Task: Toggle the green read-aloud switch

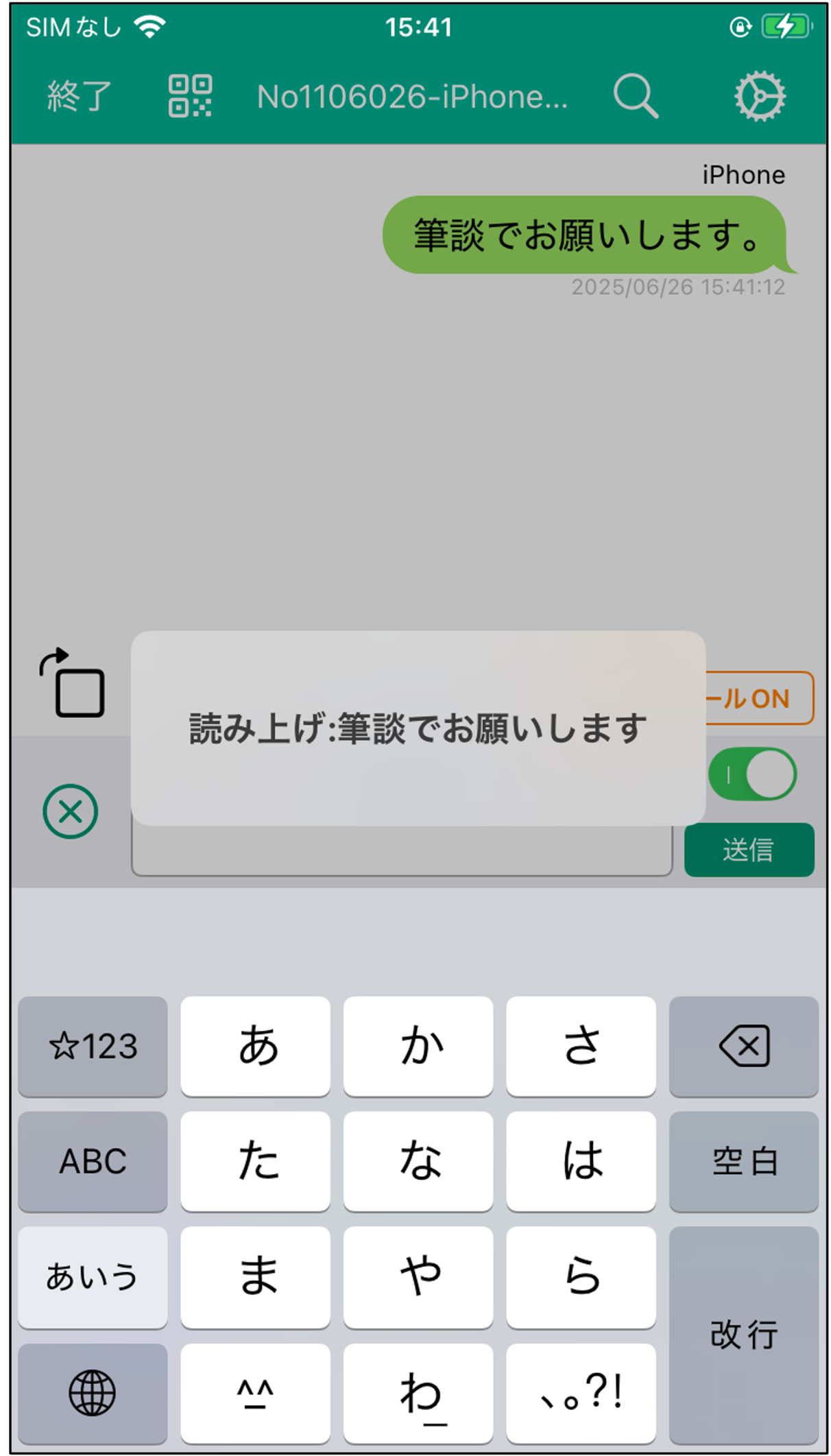Action: [753, 774]
